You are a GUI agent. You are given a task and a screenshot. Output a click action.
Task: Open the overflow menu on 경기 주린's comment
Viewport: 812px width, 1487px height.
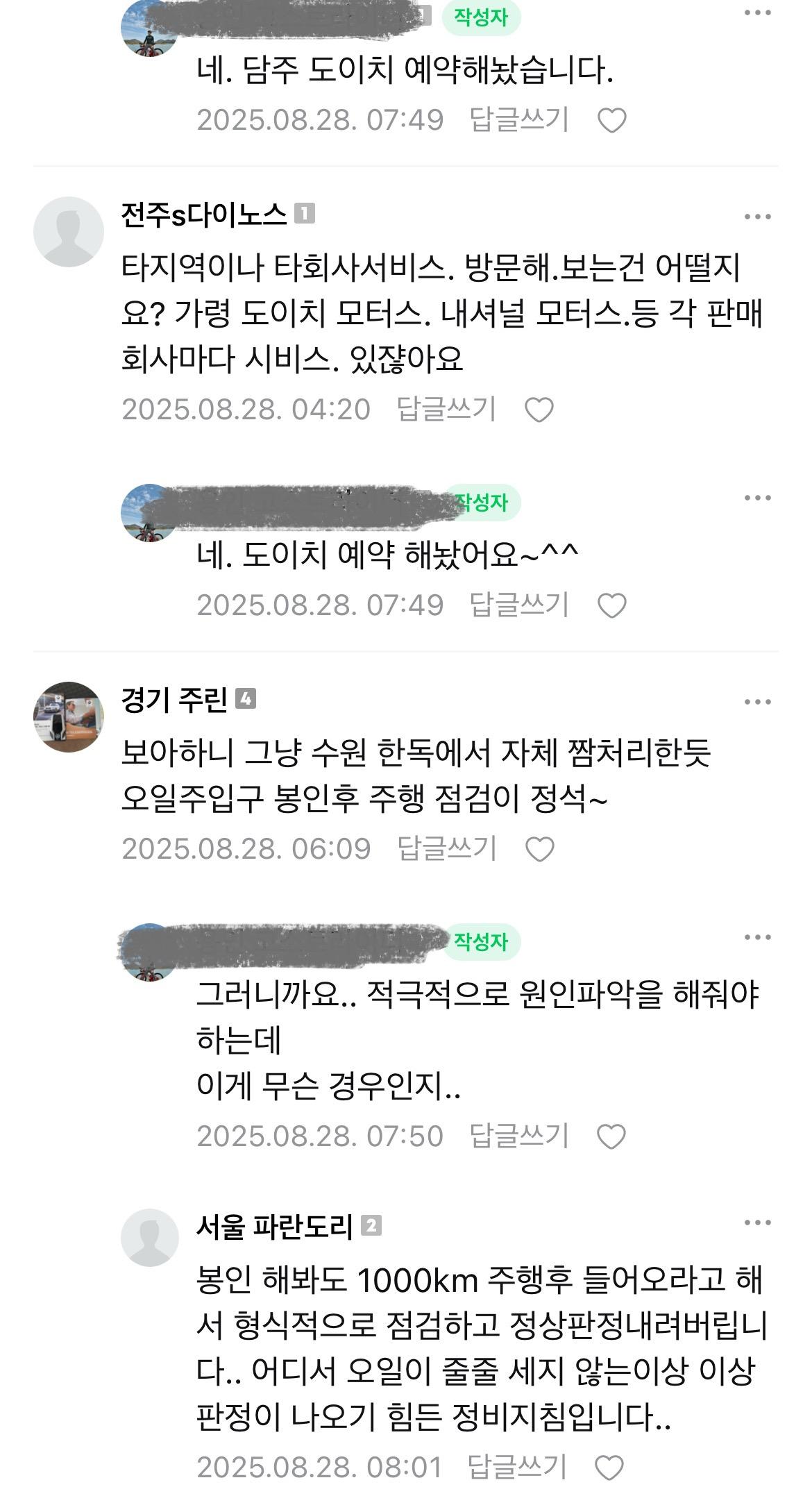pyautogui.click(x=757, y=703)
